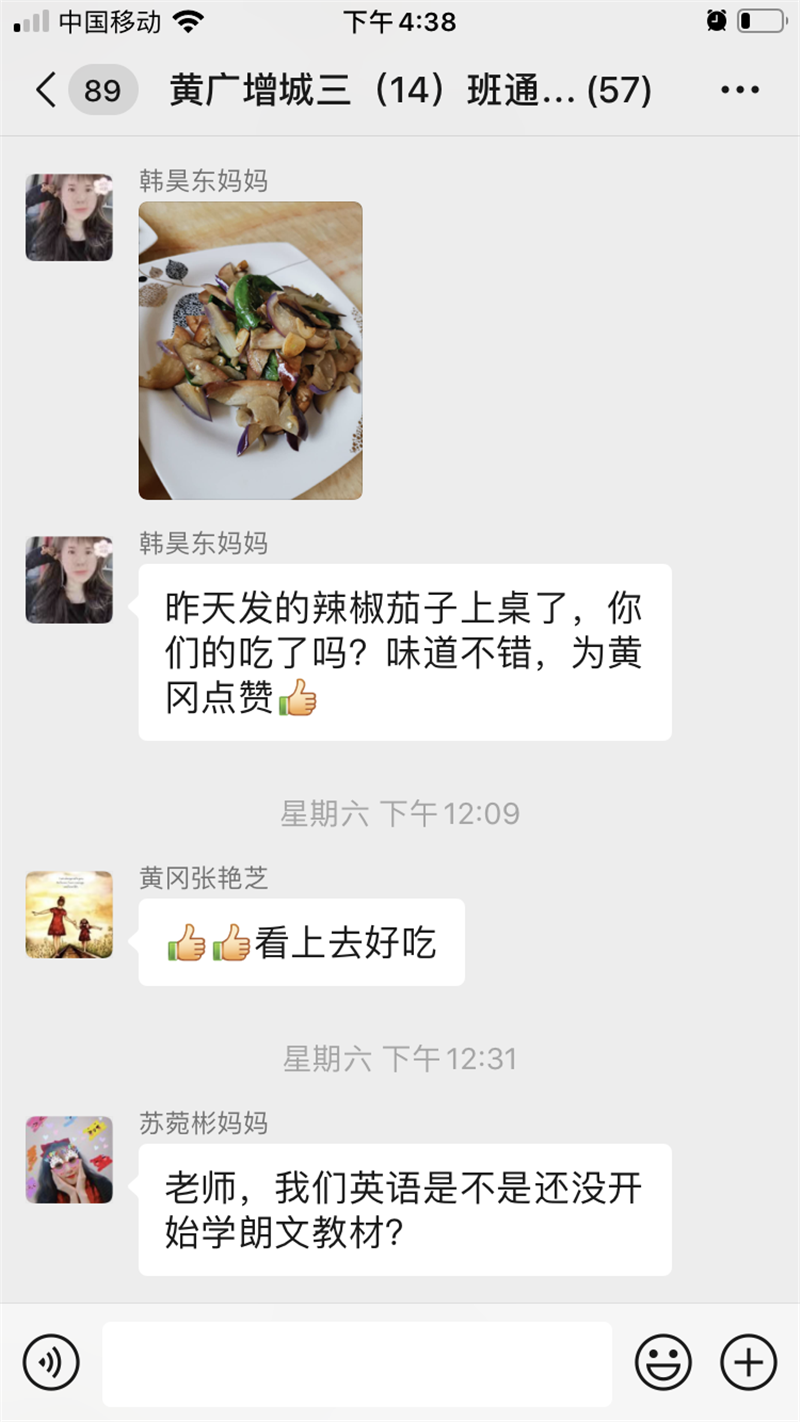Open the eggplant dish photo
The width and height of the screenshot is (800, 1422).
tap(250, 350)
